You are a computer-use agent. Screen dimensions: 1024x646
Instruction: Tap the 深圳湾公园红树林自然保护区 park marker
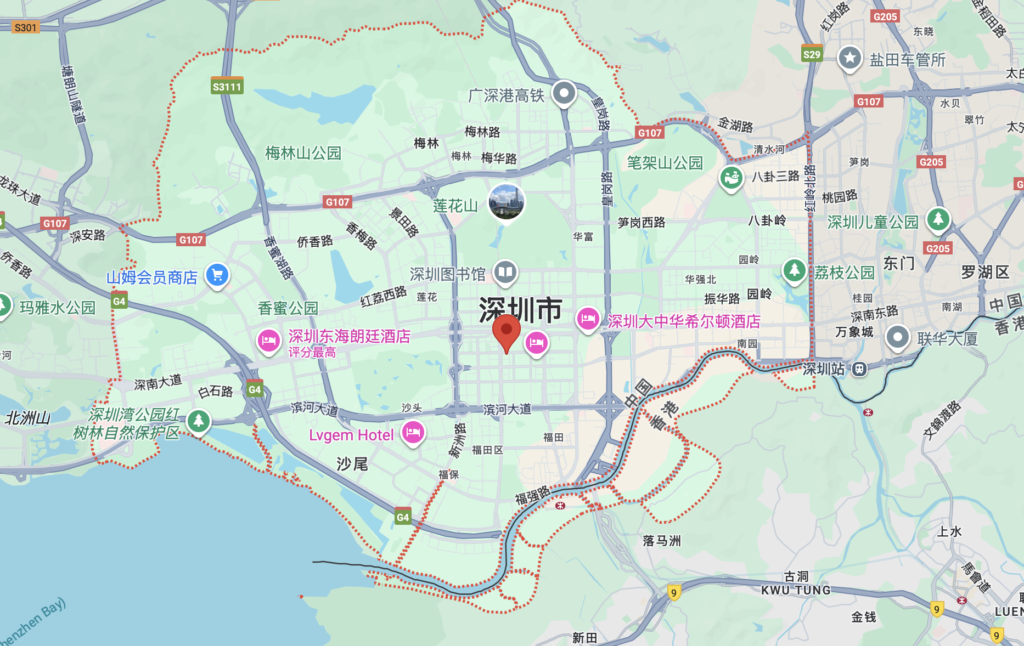(x=200, y=421)
